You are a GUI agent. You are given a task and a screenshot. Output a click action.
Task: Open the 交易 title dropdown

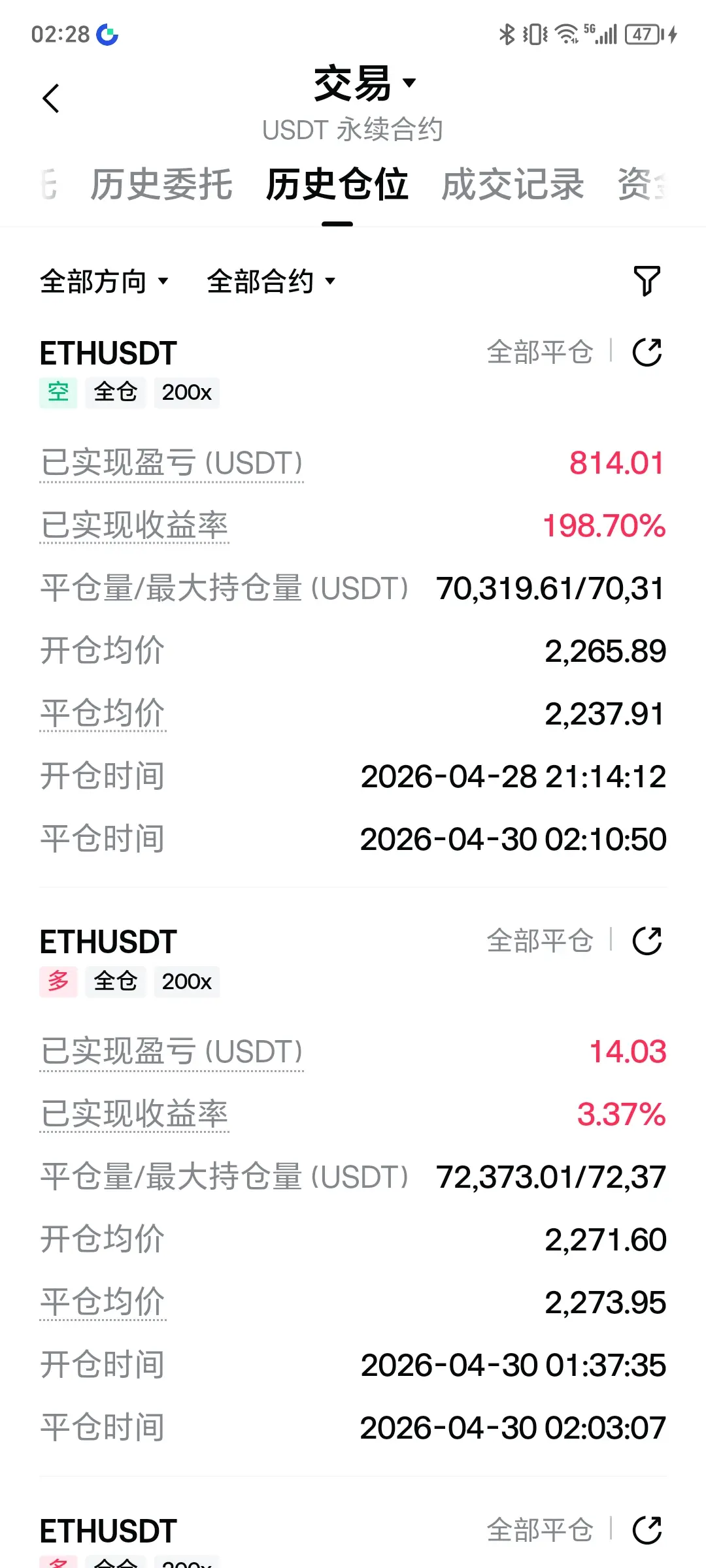pos(363,84)
